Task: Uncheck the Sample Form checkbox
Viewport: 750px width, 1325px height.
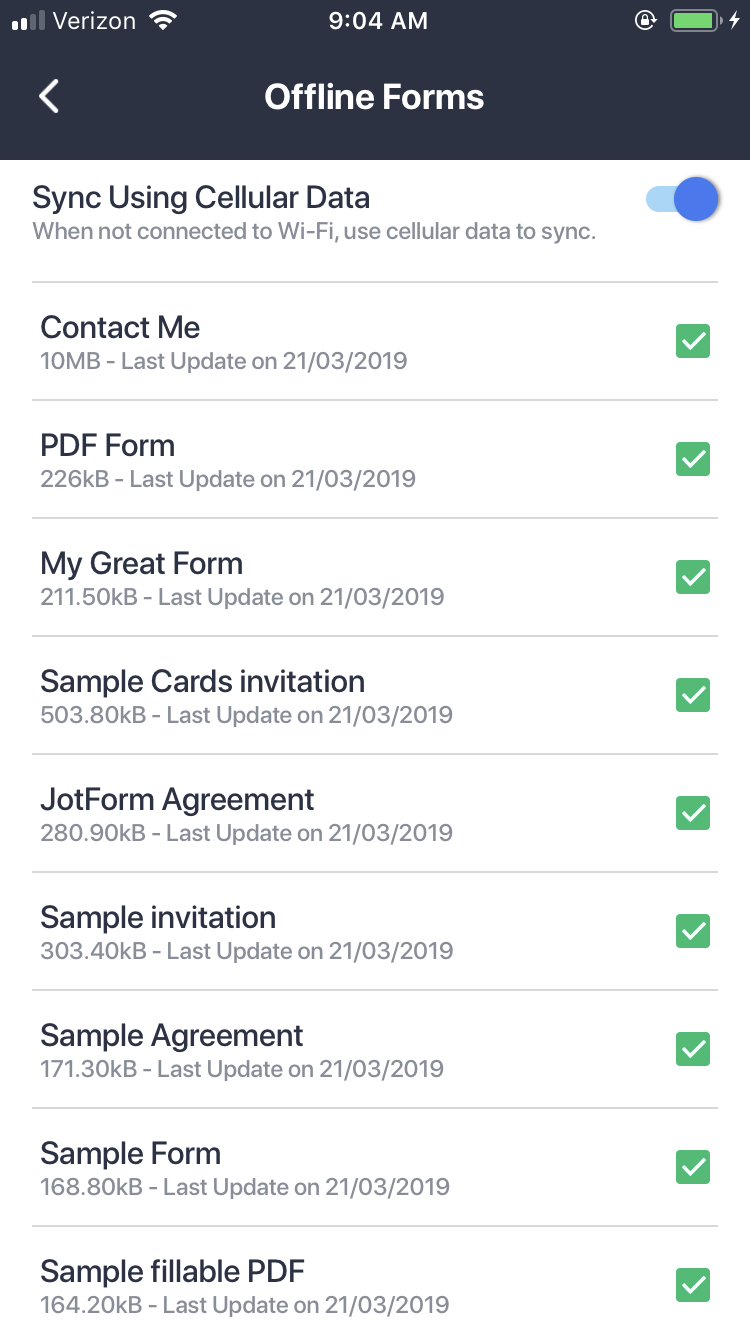Action: [693, 1168]
